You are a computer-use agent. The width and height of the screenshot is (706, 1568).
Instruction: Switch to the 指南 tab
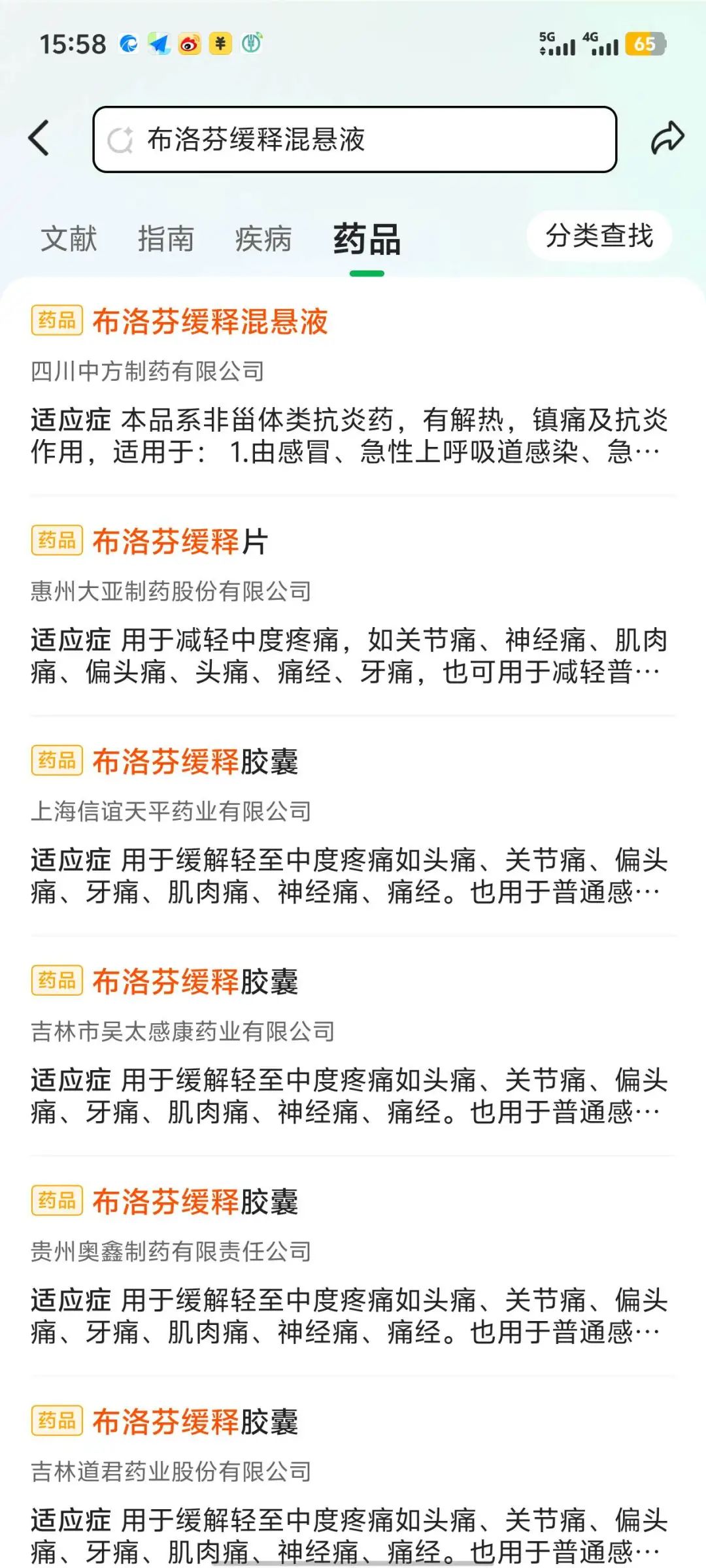coord(165,238)
